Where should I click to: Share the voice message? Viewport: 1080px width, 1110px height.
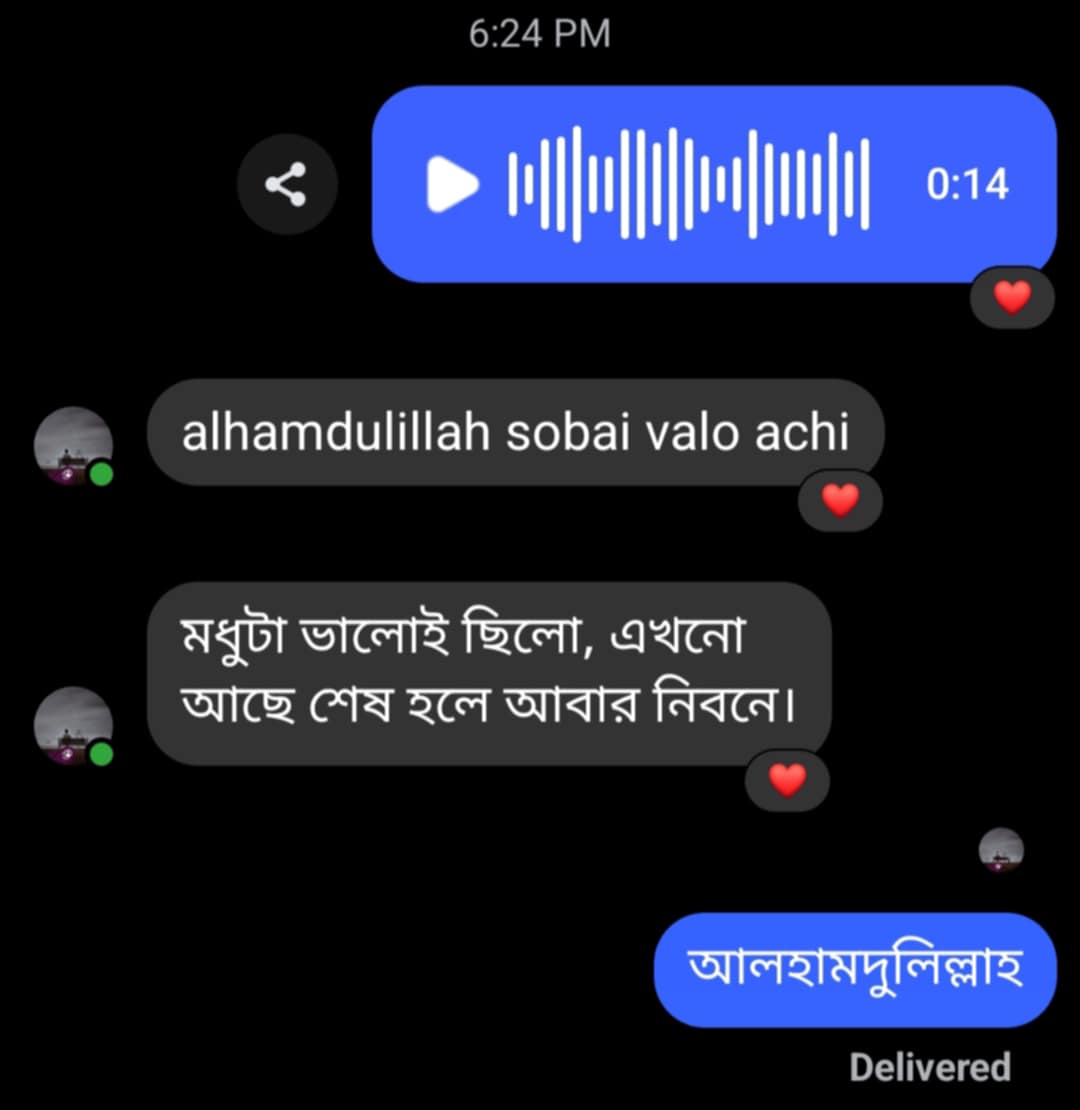287,185
